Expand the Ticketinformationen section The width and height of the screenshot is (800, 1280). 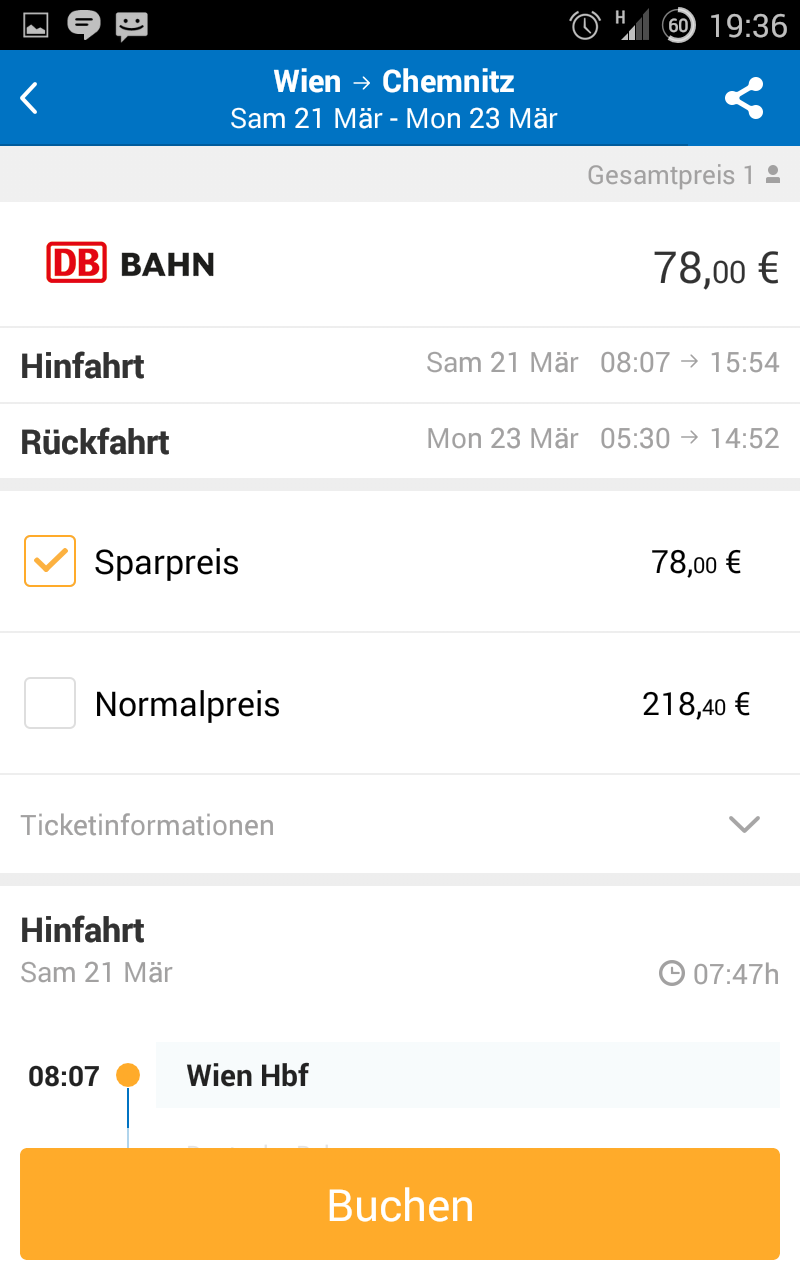pyautogui.click(x=744, y=825)
